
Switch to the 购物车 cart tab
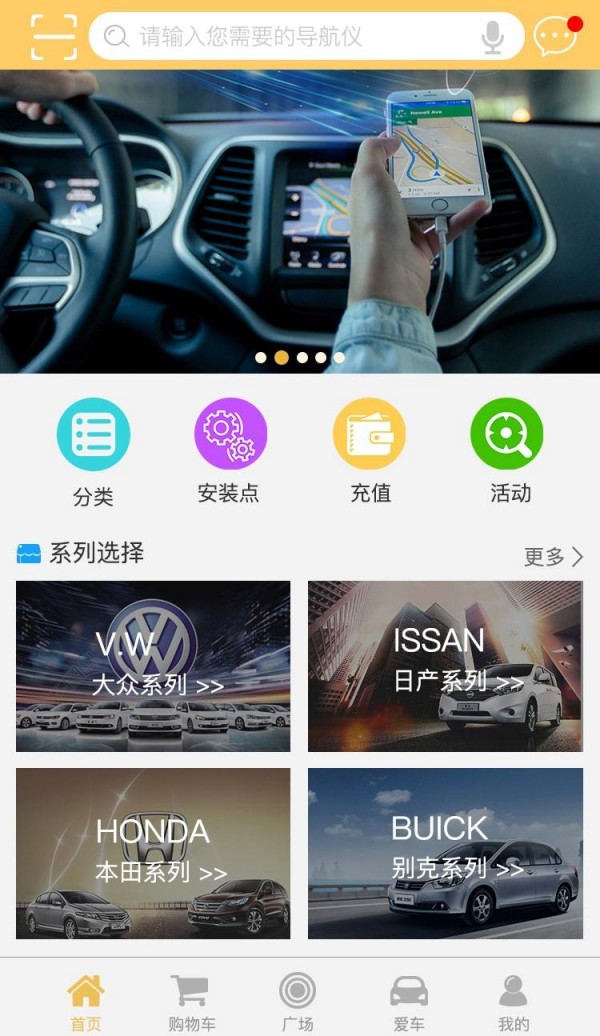click(x=191, y=1002)
